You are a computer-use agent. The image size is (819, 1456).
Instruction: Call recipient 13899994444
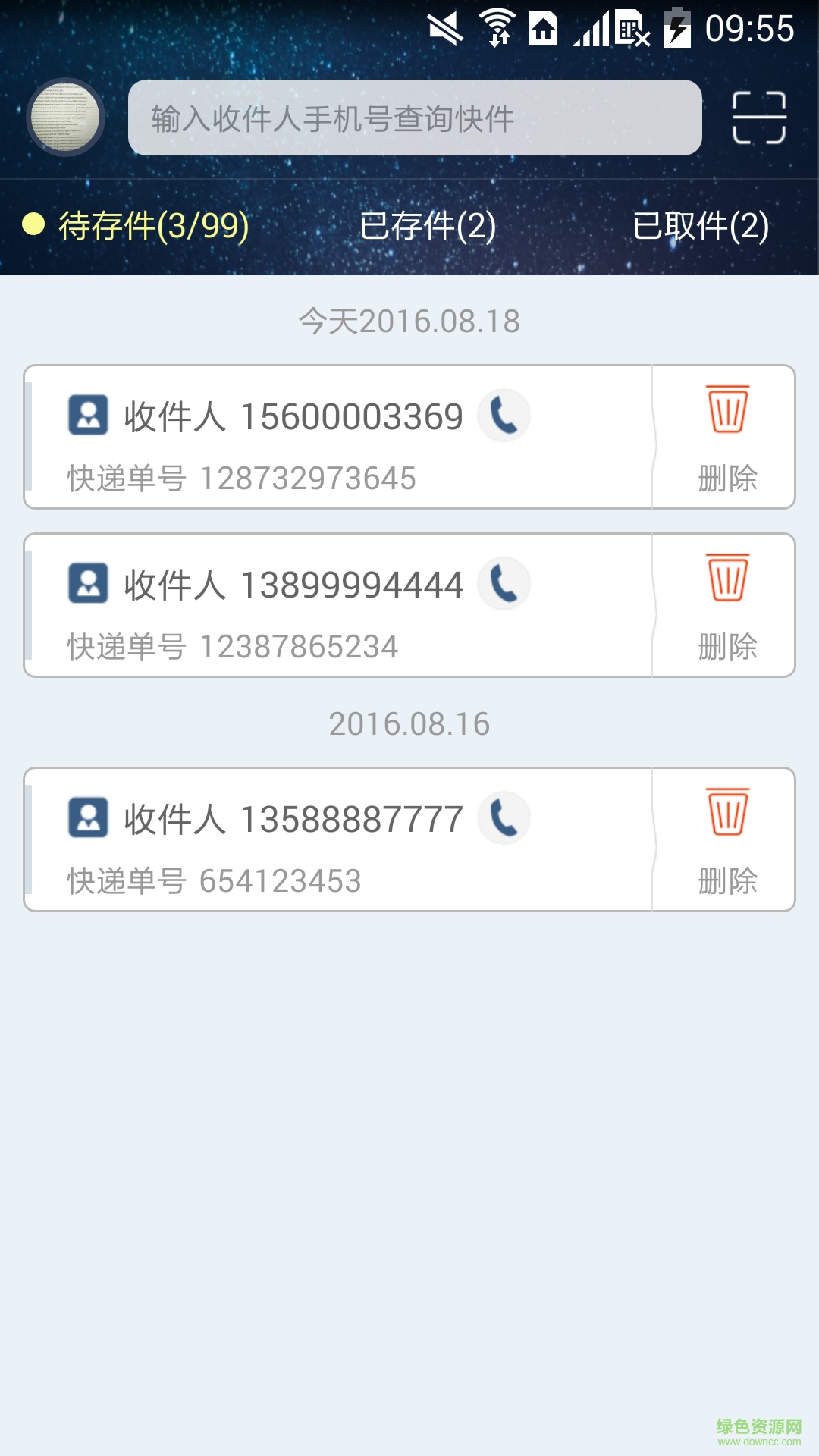[504, 584]
